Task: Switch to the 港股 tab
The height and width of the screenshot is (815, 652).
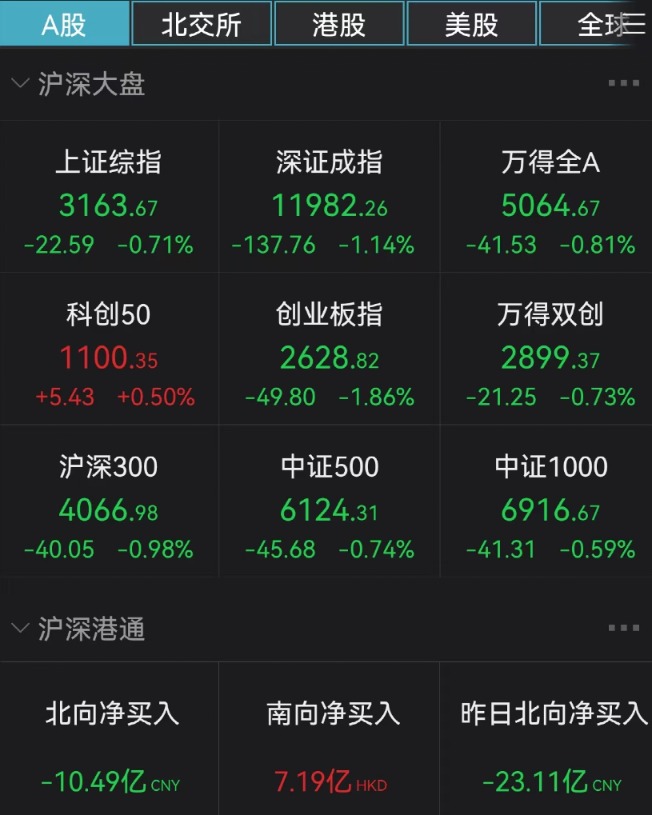Action: 339,24
